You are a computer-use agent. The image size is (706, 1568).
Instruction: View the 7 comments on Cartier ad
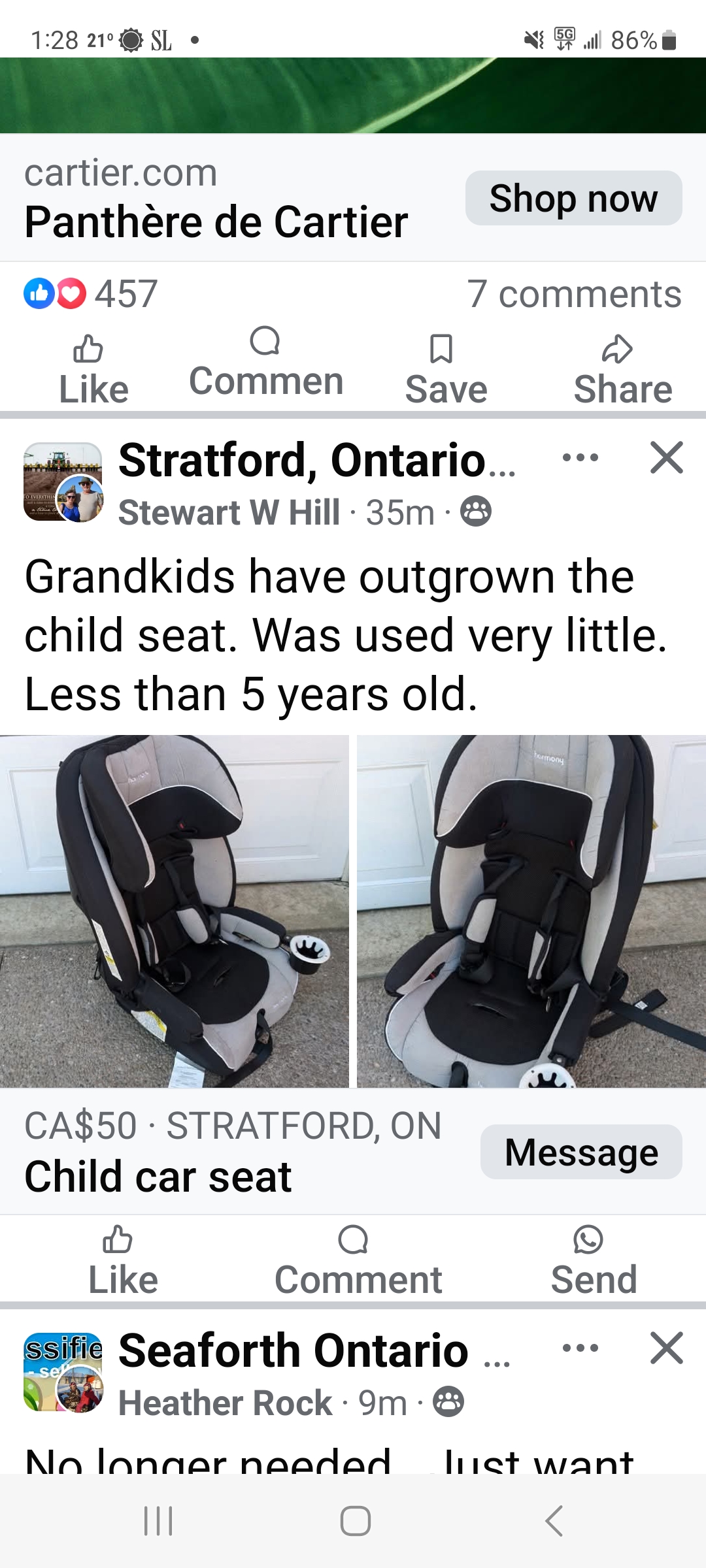(573, 294)
